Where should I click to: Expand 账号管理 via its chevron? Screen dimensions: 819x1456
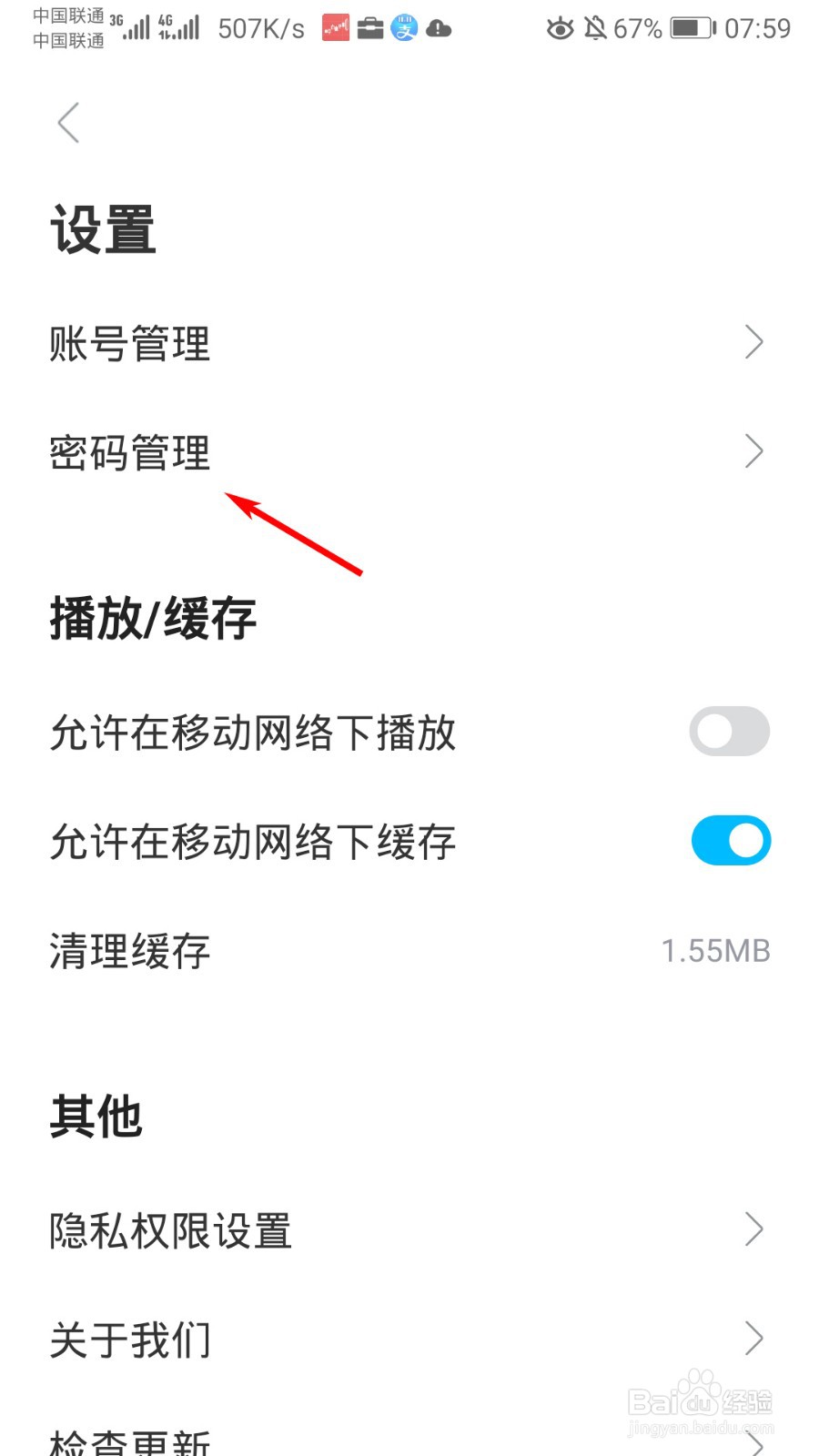753,342
